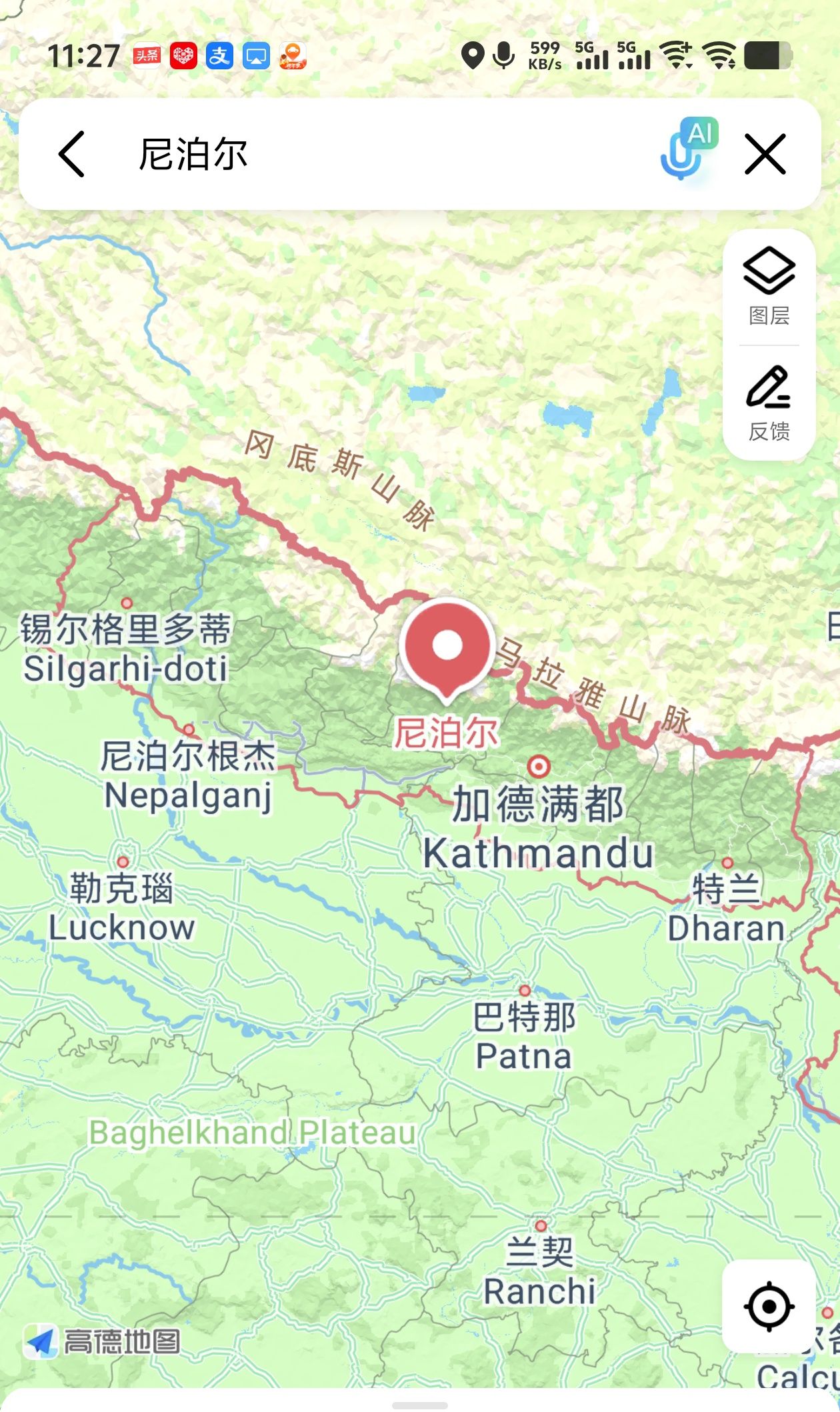Go back from the search results
Viewport: 840px width, 1412px height.
coord(72,154)
